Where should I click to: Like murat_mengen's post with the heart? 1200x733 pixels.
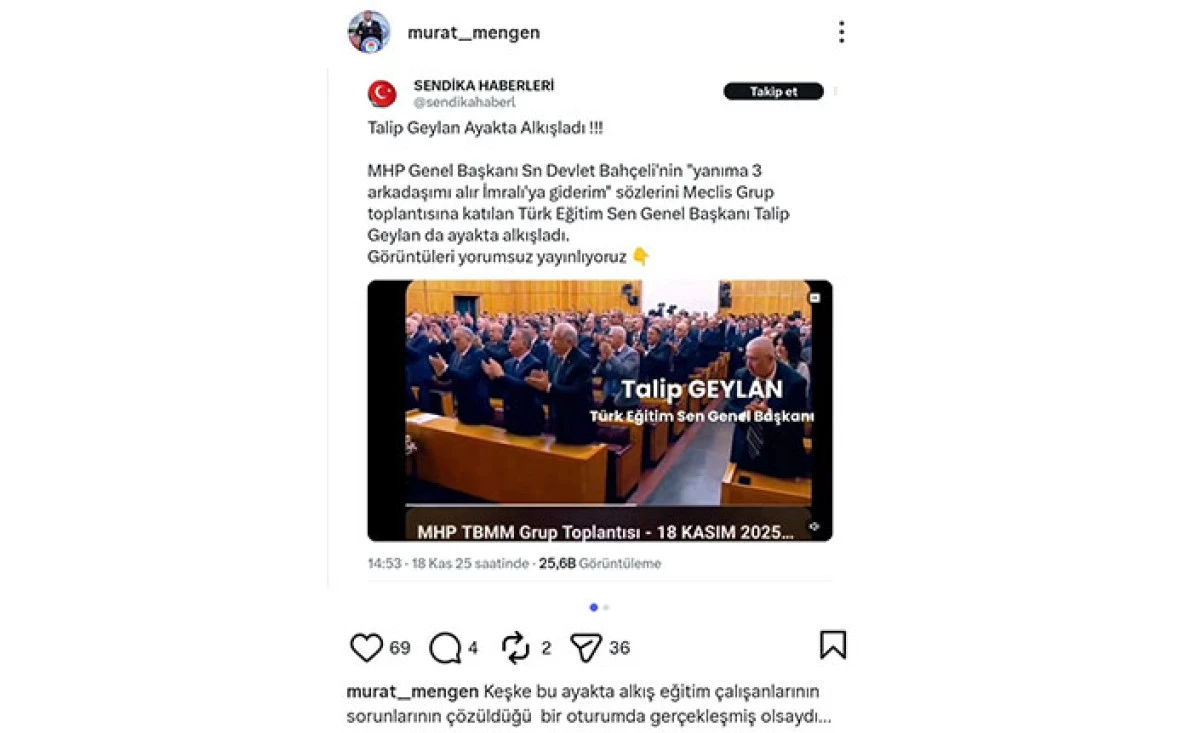click(x=366, y=647)
